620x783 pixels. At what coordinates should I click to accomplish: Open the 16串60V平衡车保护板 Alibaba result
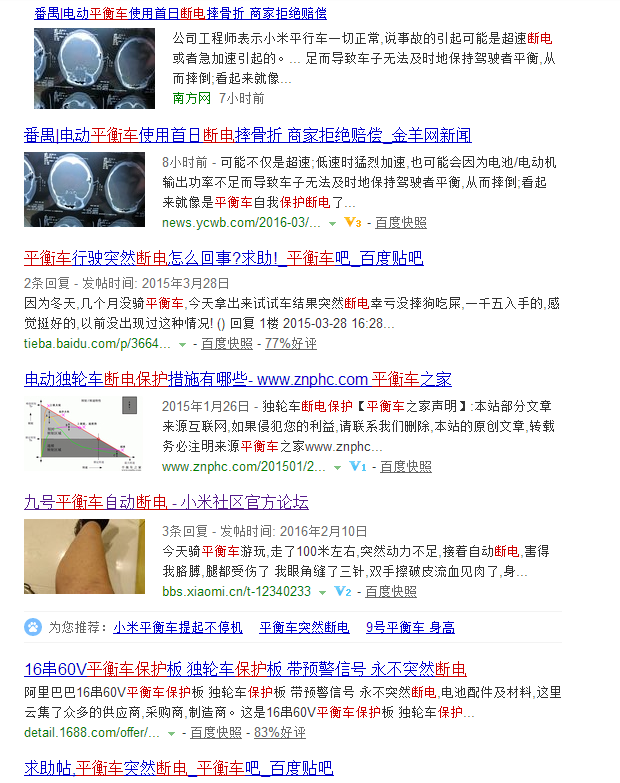pos(245,669)
